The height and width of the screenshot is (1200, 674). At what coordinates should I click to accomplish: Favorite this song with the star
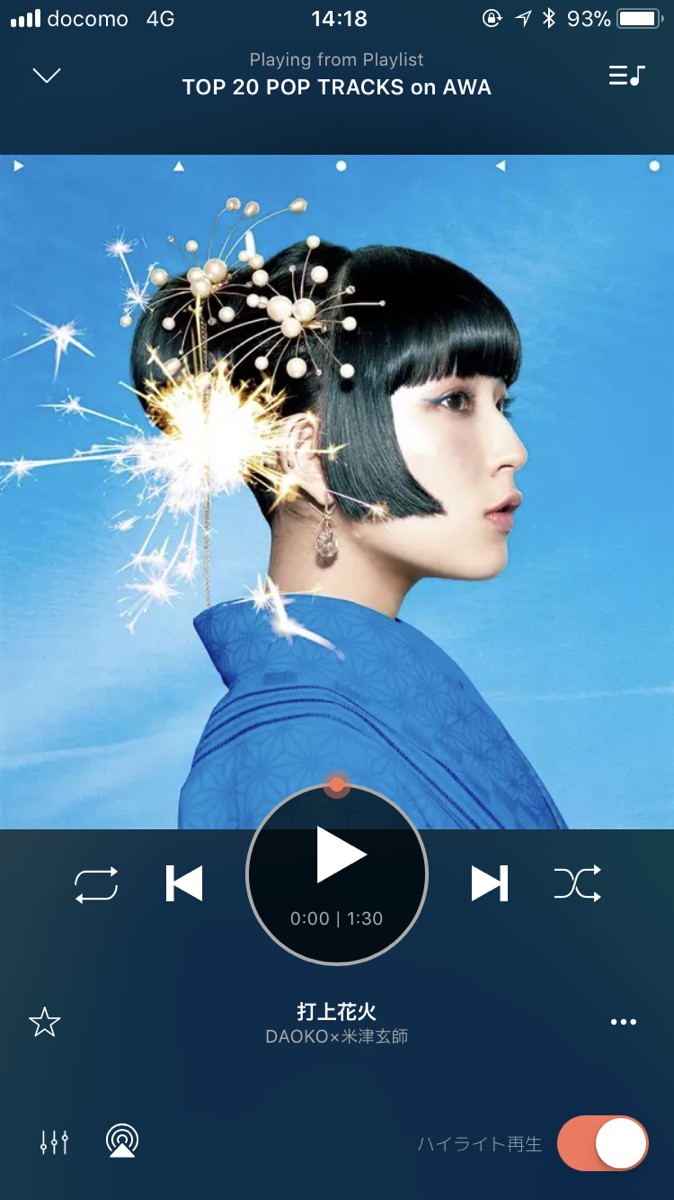44,1022
